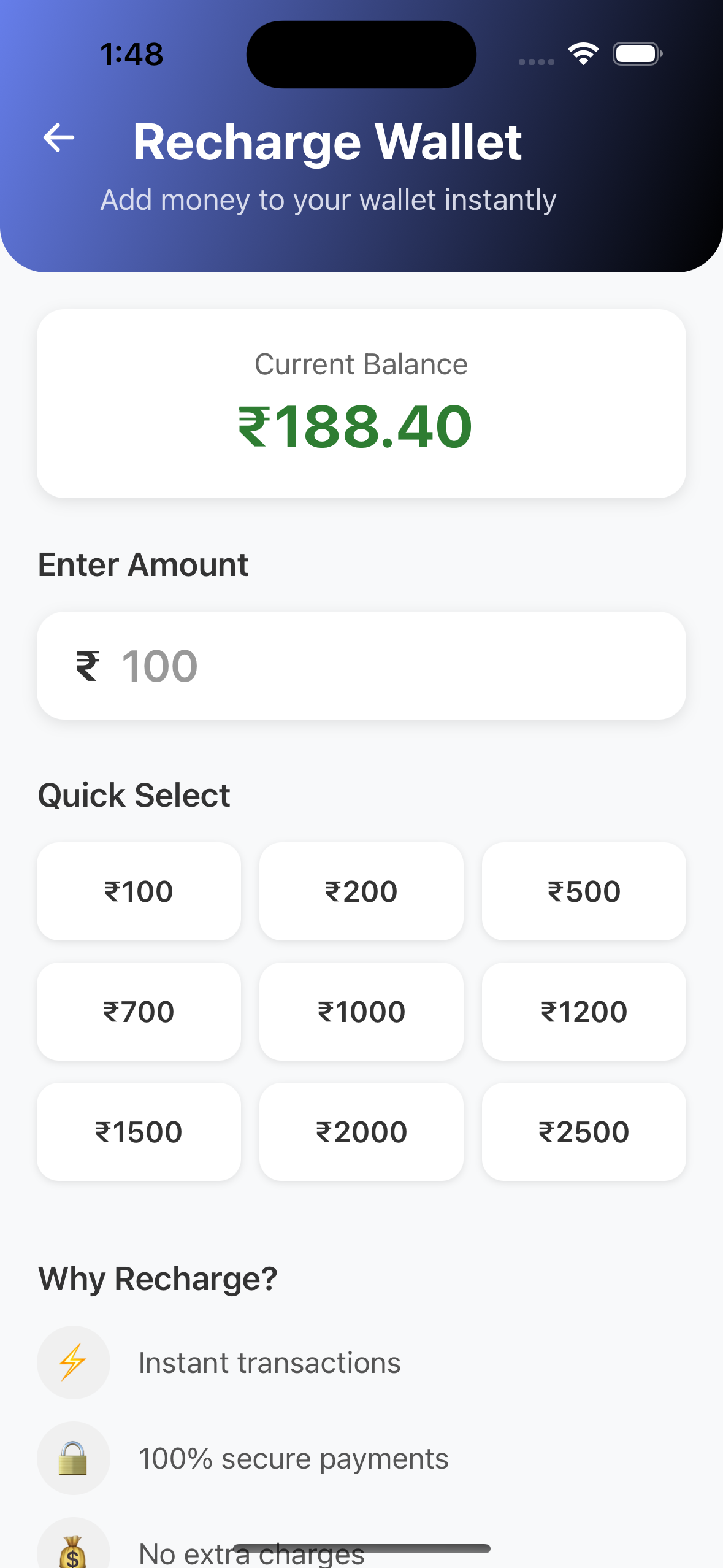Select the ₹1500 amount chip
The image size is (723, 1568).
click(x=139, y=1132)
